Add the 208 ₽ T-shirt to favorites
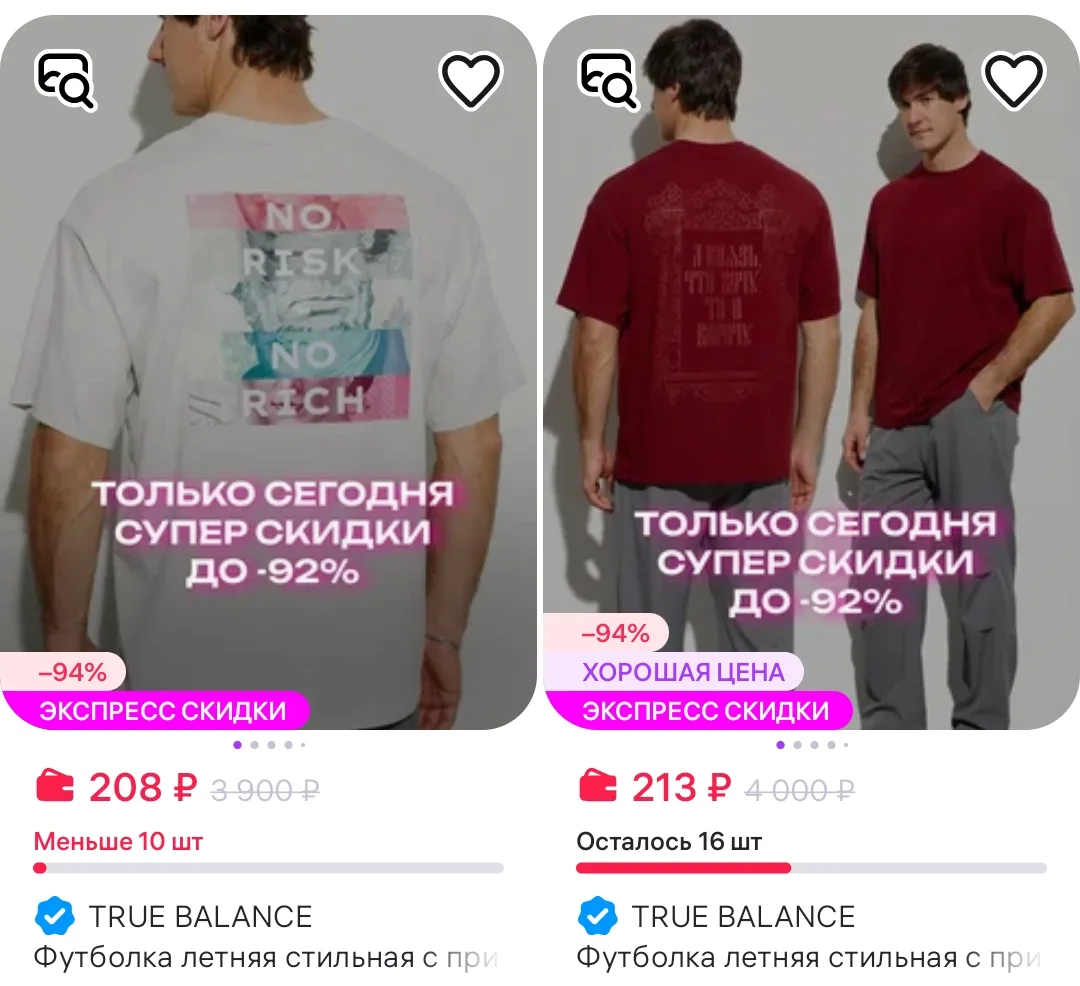 (x=470, y=80)
